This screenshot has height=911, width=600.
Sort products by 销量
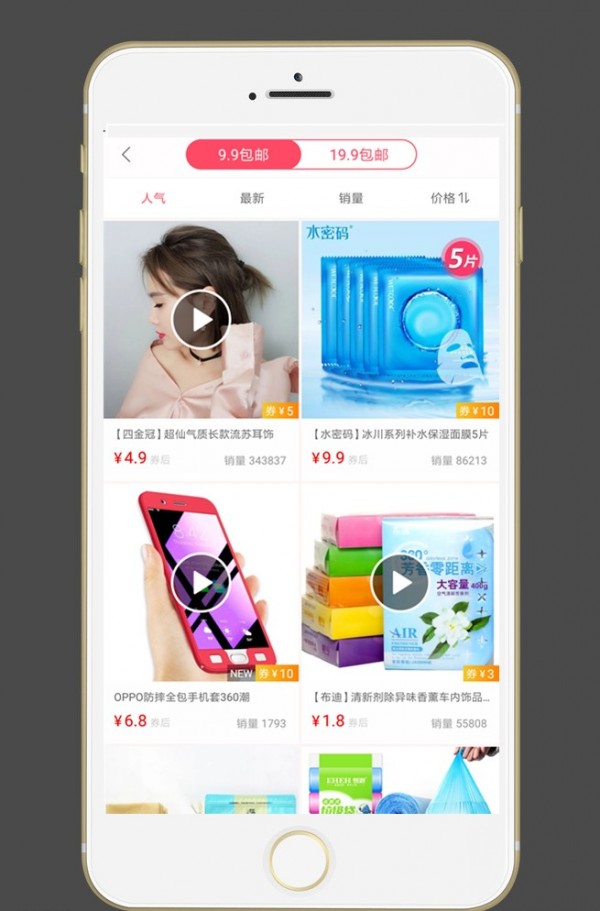click(350, 198)
